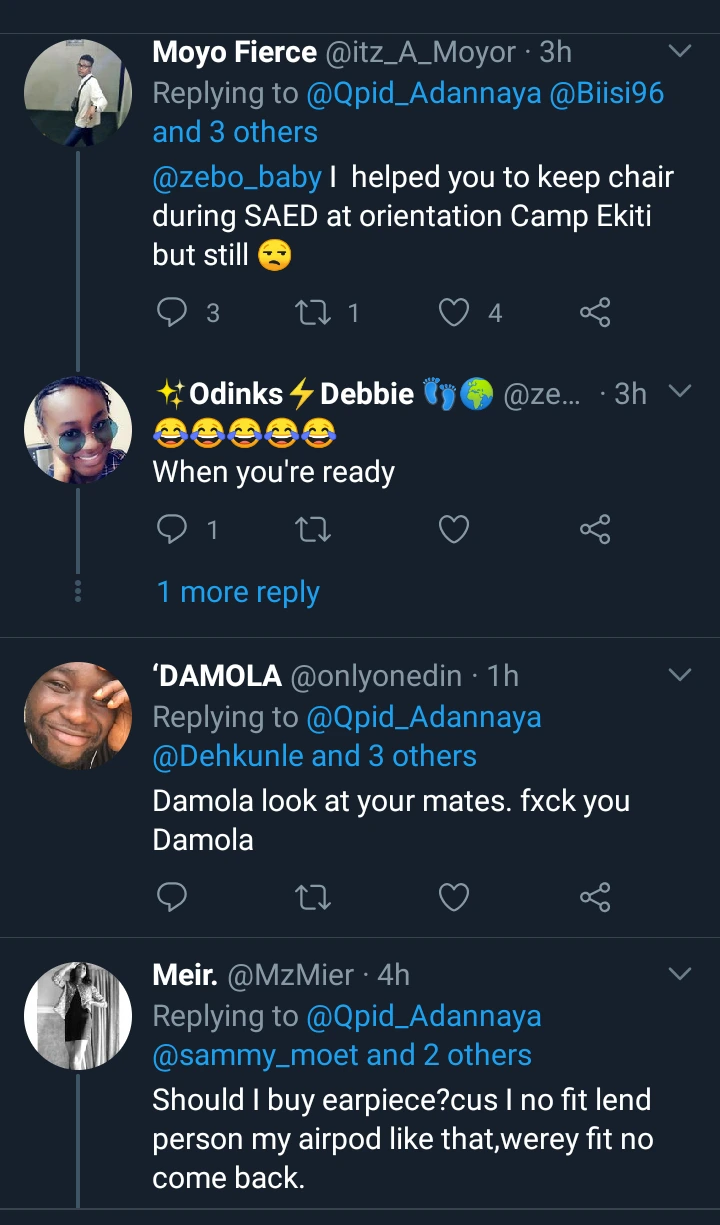Viewport: 720px width, 1225px height.
Task: Open 'DAMOLA's profile picture
Action: tap(78, 715)
